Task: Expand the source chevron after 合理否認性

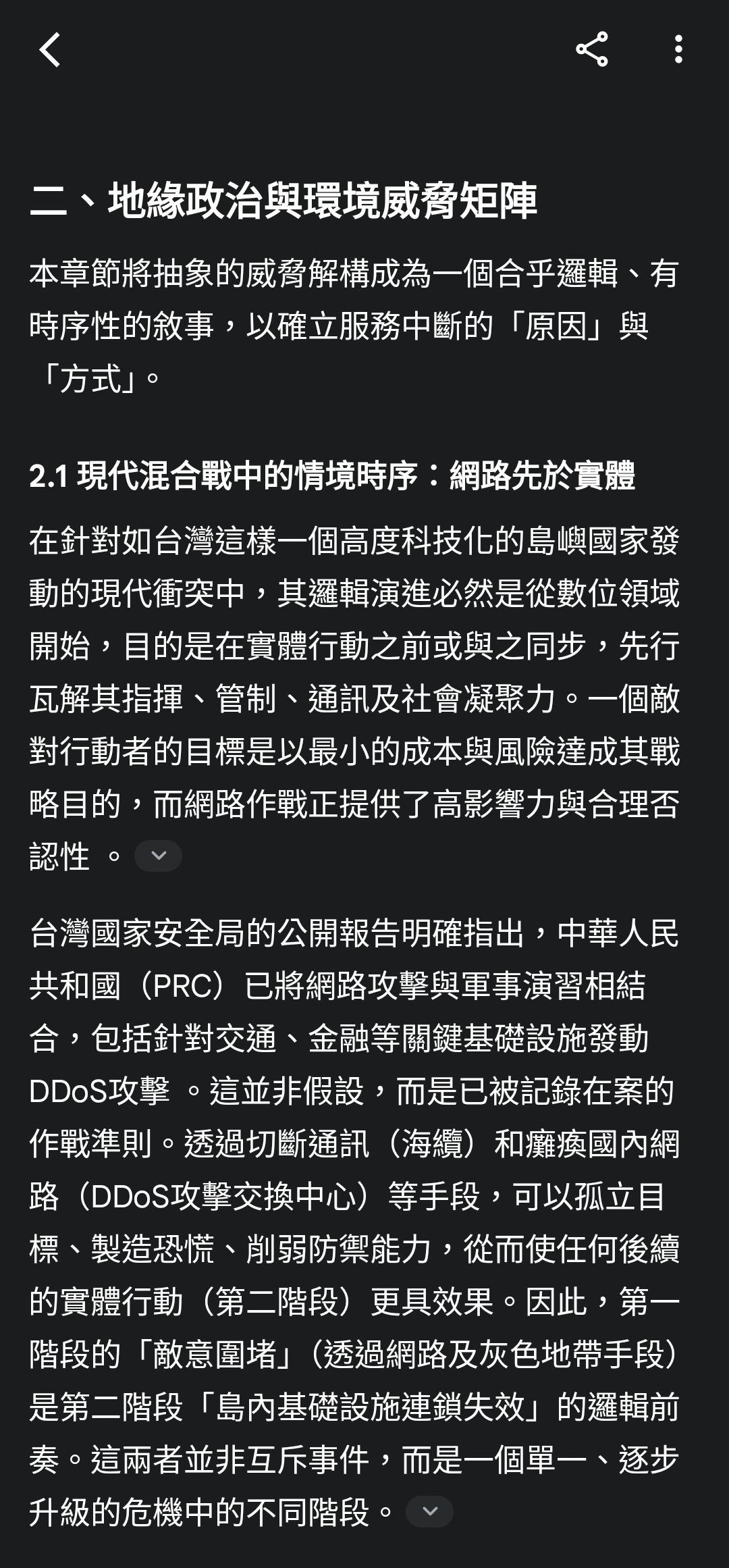Action: tap(158, 856)
